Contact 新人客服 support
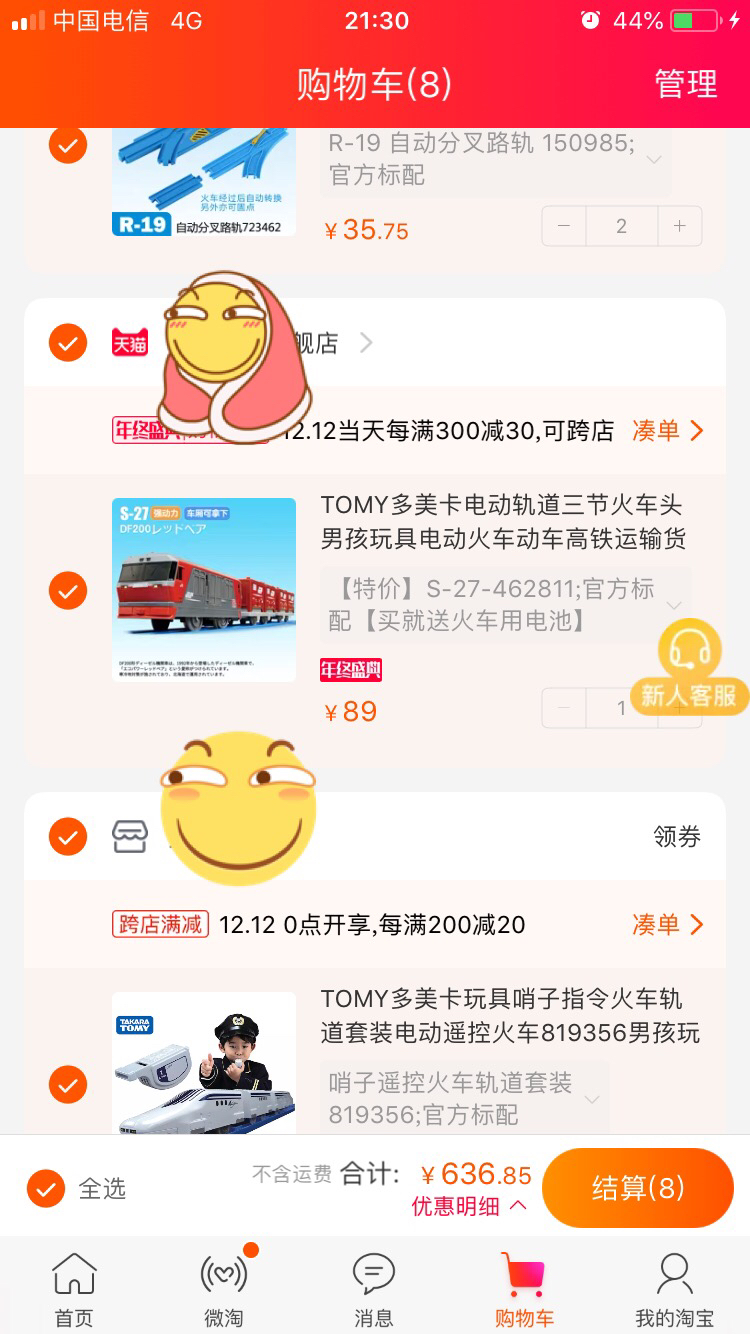750x1334 pixels. [689, 667]
